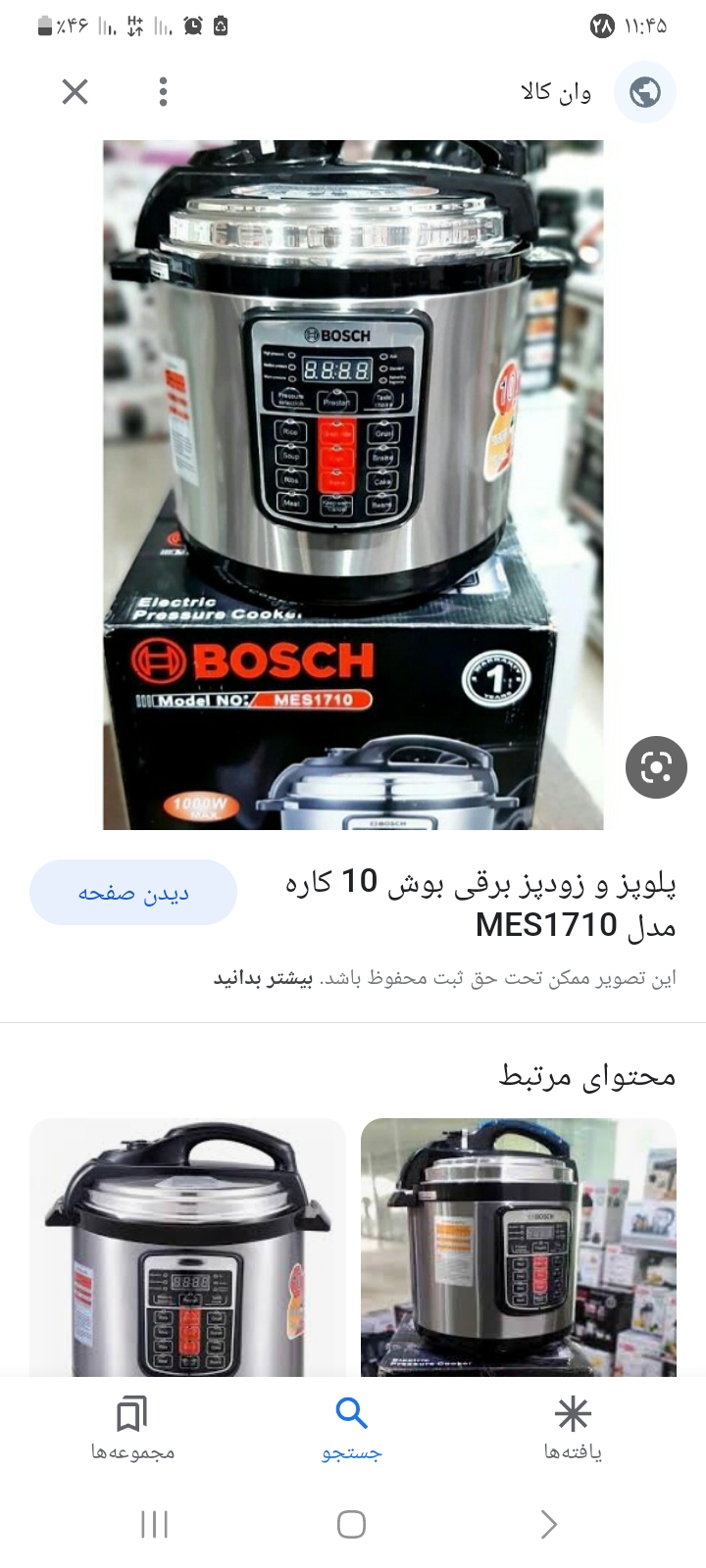Switch to the جستجو tab

(x=351, y=1428)
